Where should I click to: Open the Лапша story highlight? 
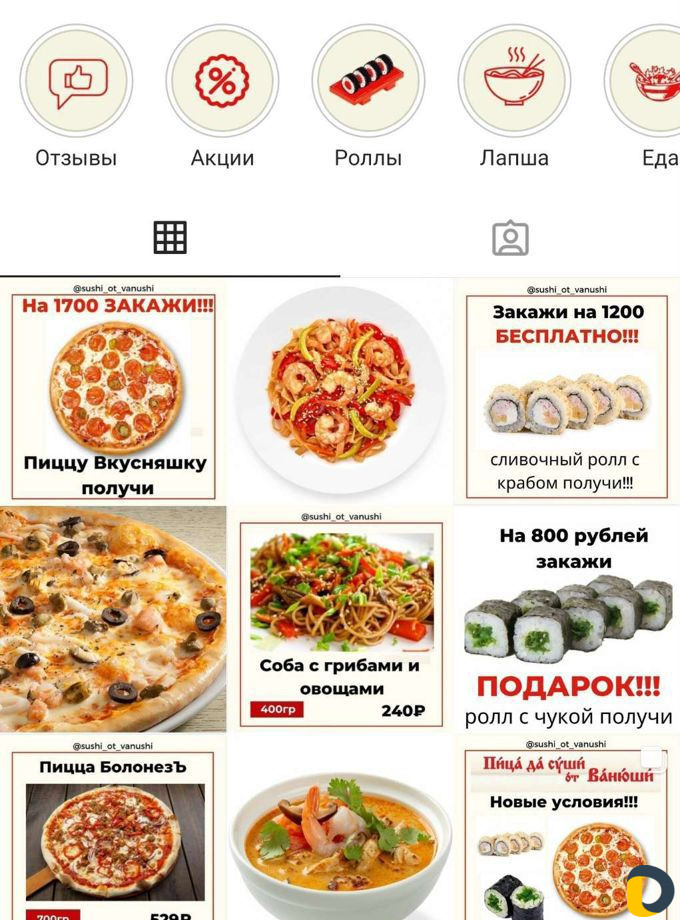[514, 81]
